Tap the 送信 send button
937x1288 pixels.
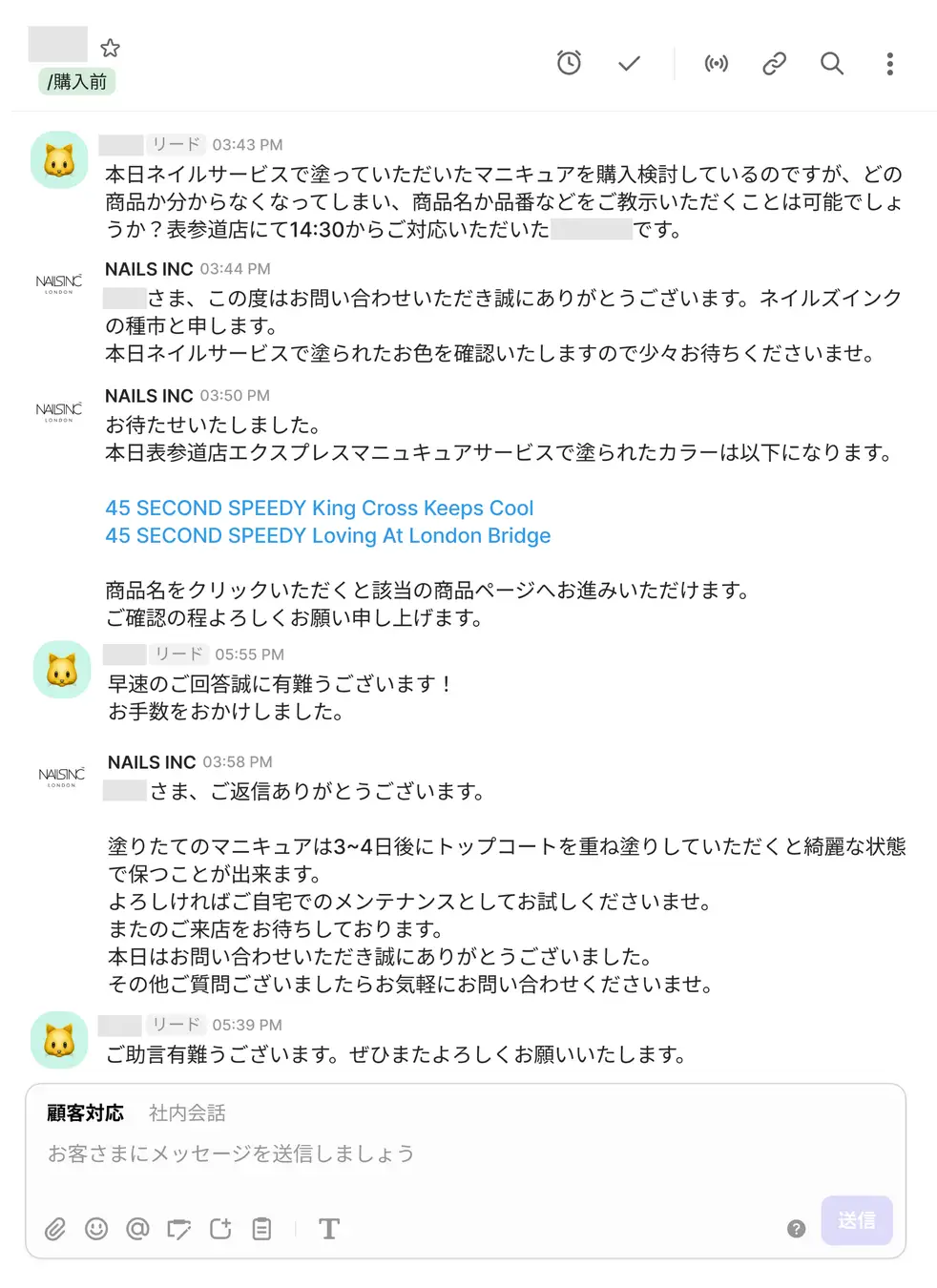point(856,1220)
